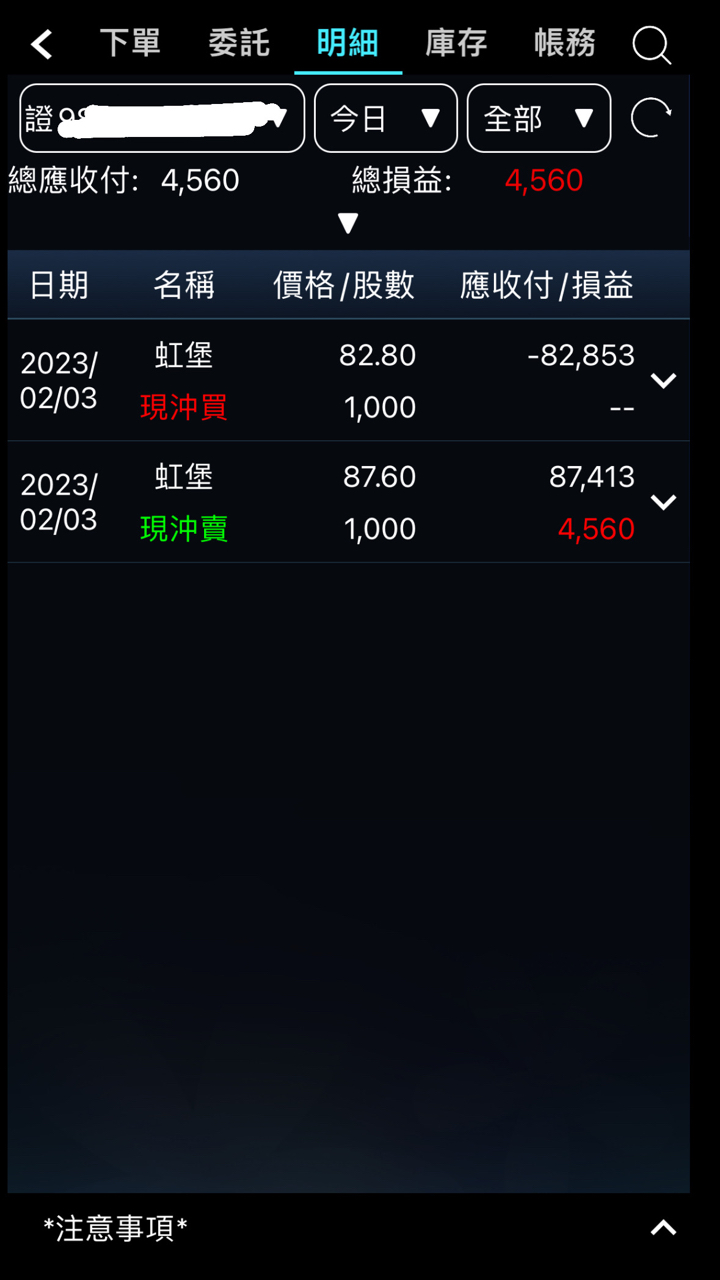Select the 明細 tab
Image resolution: width=720 pixels, height=1280 pixels.
(x=347, y=43)
